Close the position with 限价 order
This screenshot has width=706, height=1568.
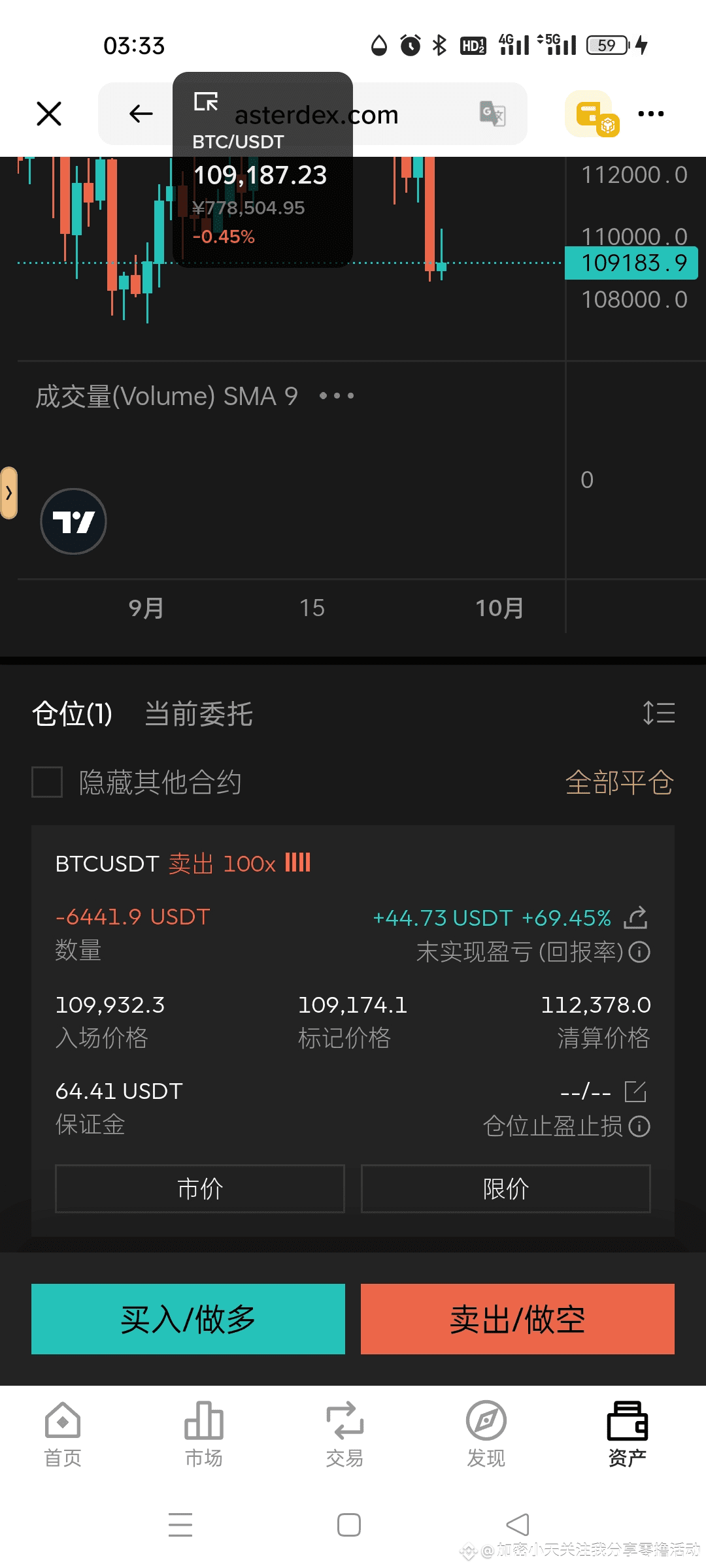pos(505,1188)
